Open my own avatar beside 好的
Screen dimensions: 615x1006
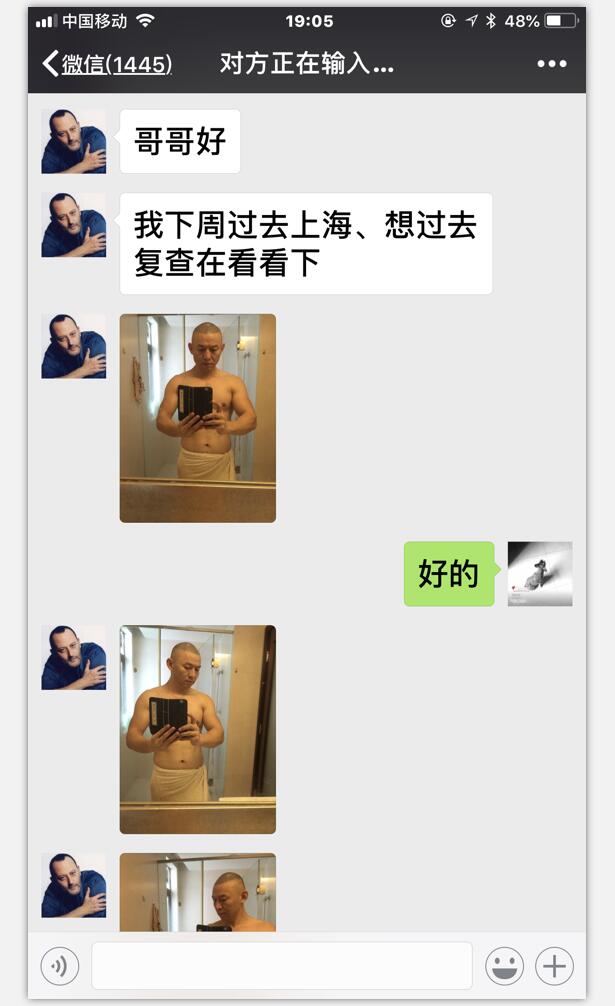540,574
